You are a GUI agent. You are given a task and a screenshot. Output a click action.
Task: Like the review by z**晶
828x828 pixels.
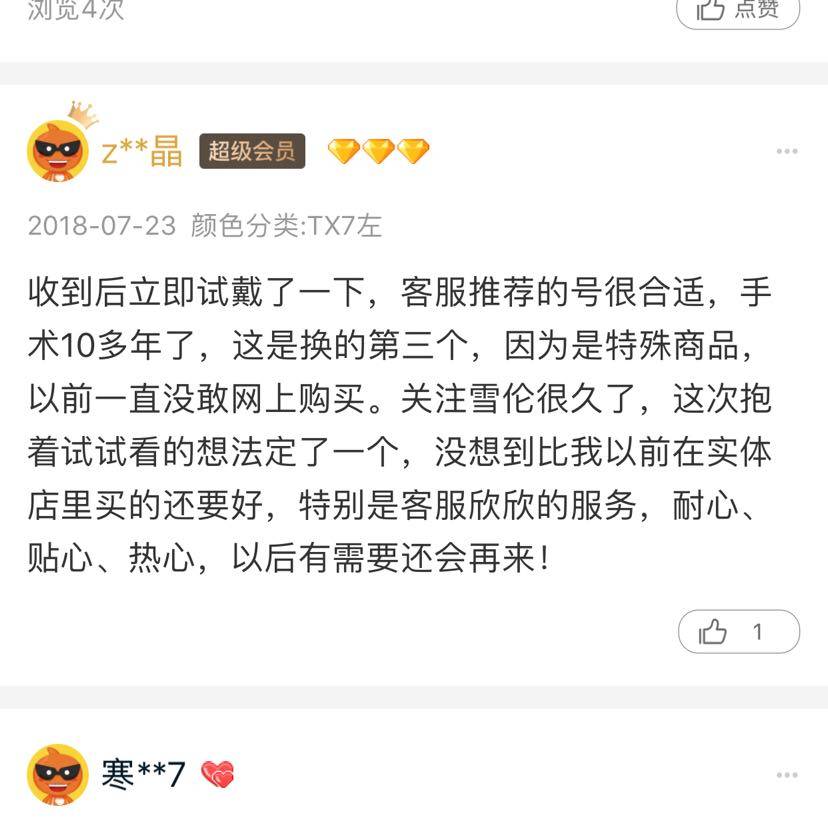point(738,632)
